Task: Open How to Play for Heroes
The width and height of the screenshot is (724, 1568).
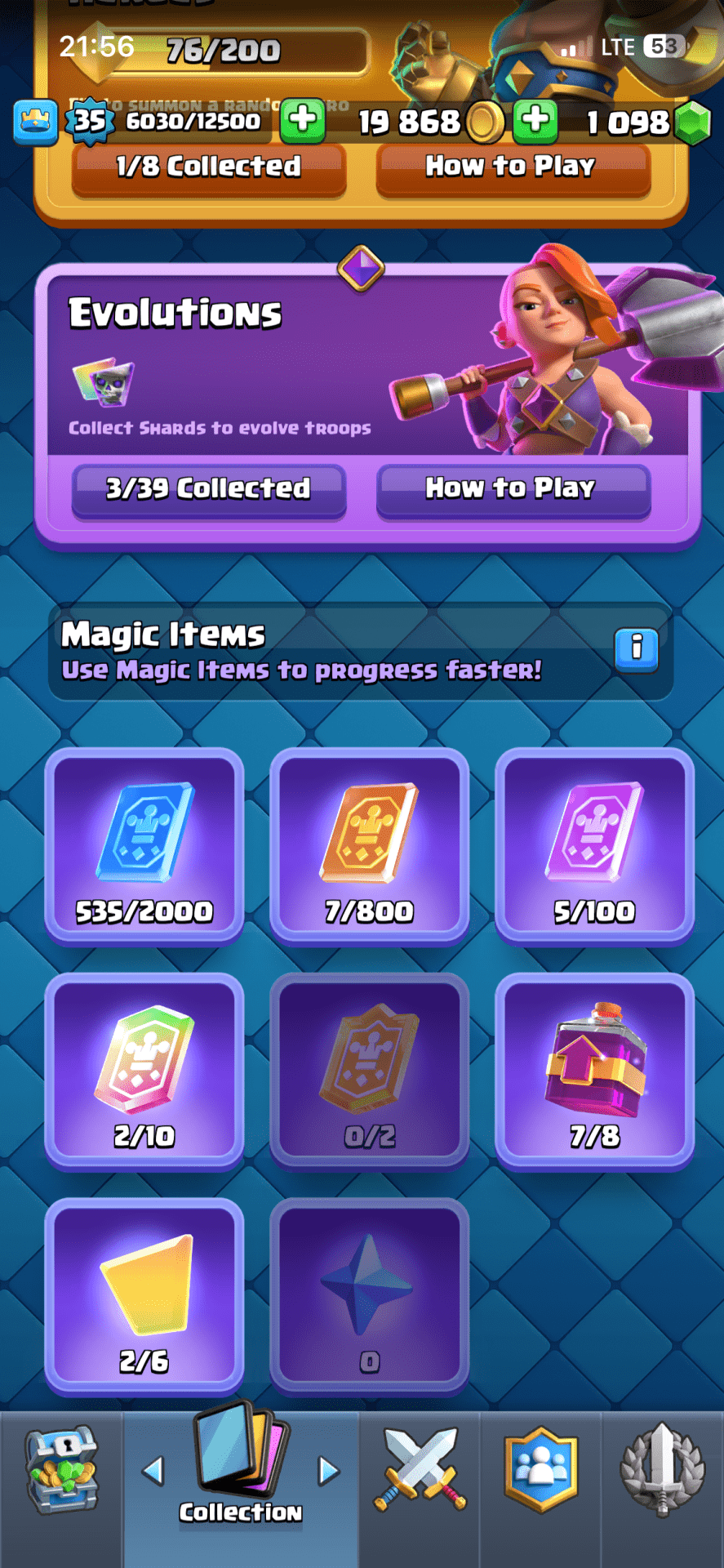Action: pos(513,168)
